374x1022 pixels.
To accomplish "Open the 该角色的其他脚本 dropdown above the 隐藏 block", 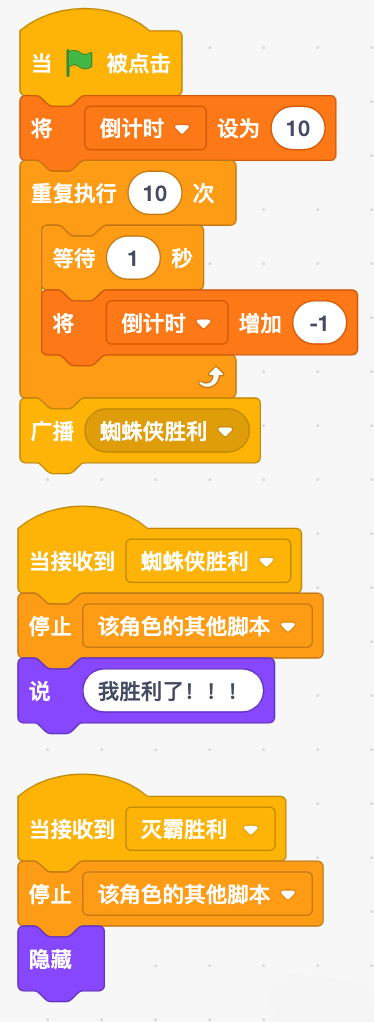I will (x=197, y=894).
